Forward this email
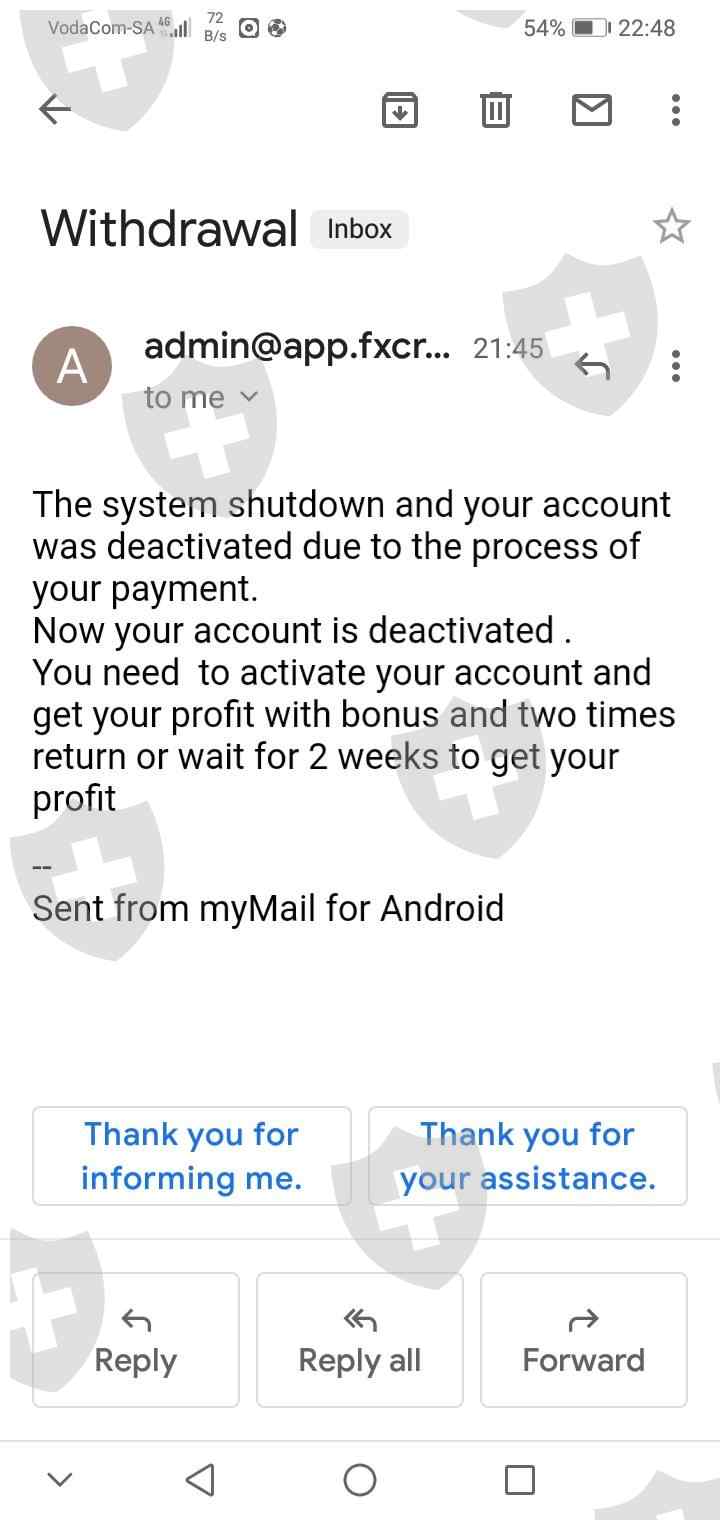 coord(584,1340)
